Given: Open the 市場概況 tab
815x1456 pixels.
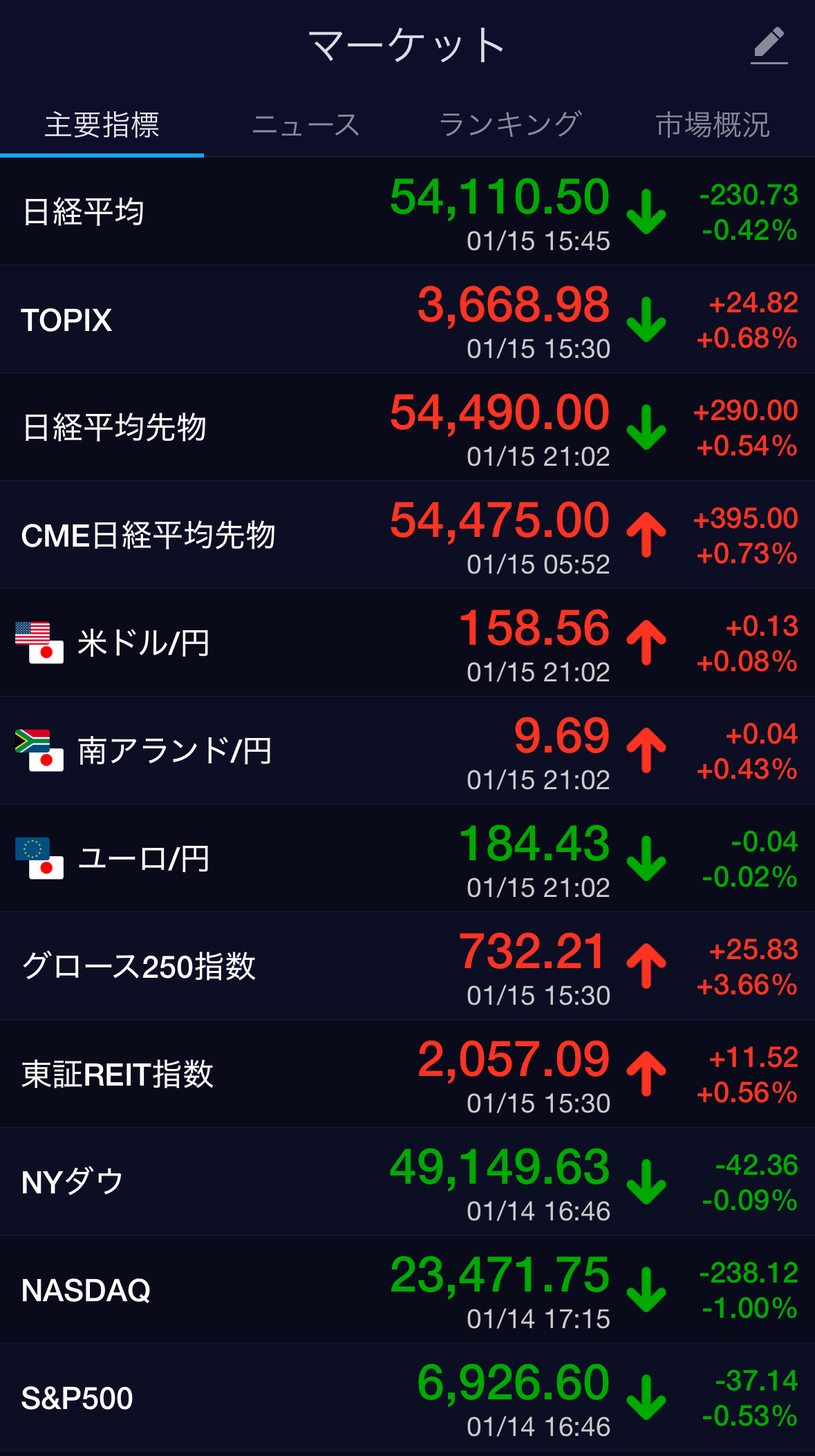Looking at the screenshot, I should pyautogui.click(x=712, y=125).
